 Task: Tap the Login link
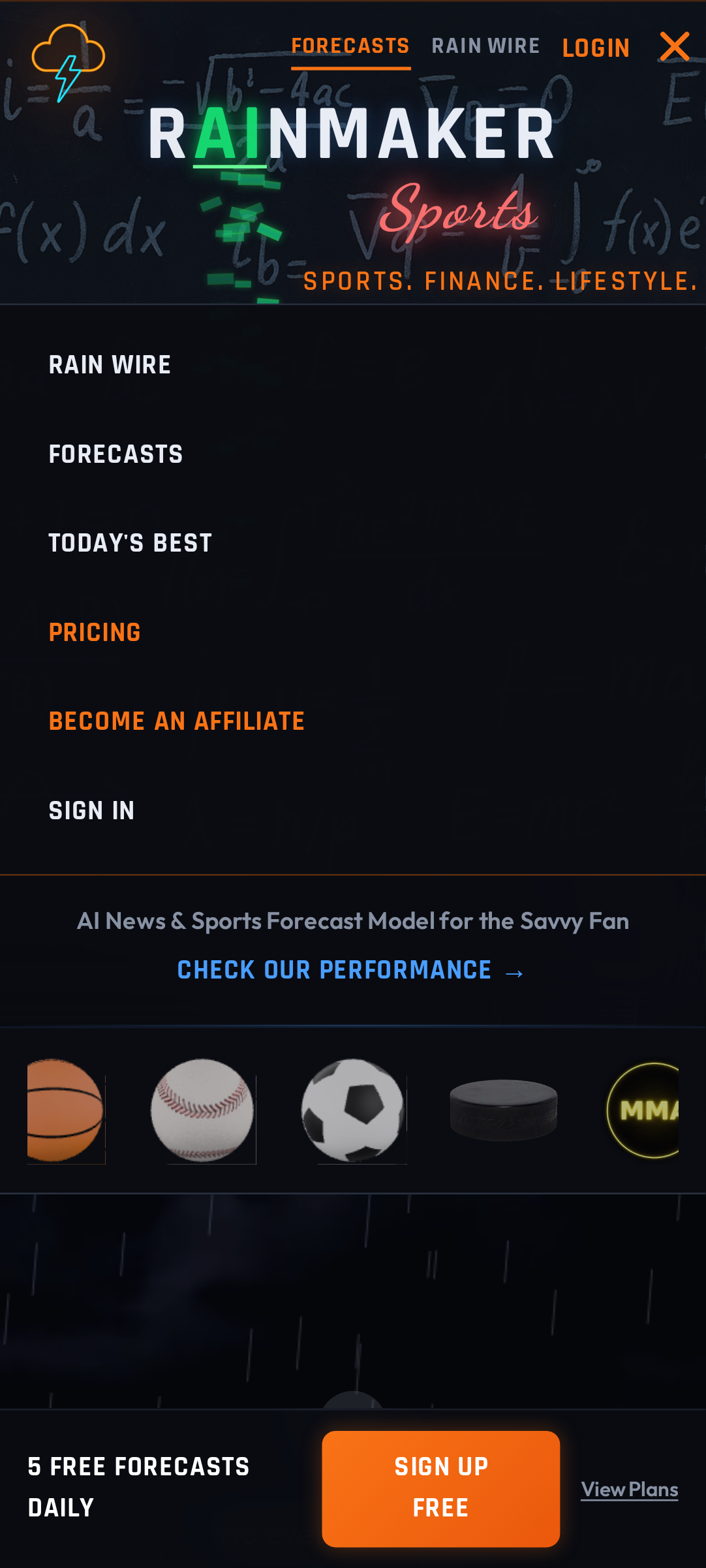point(596,48)
